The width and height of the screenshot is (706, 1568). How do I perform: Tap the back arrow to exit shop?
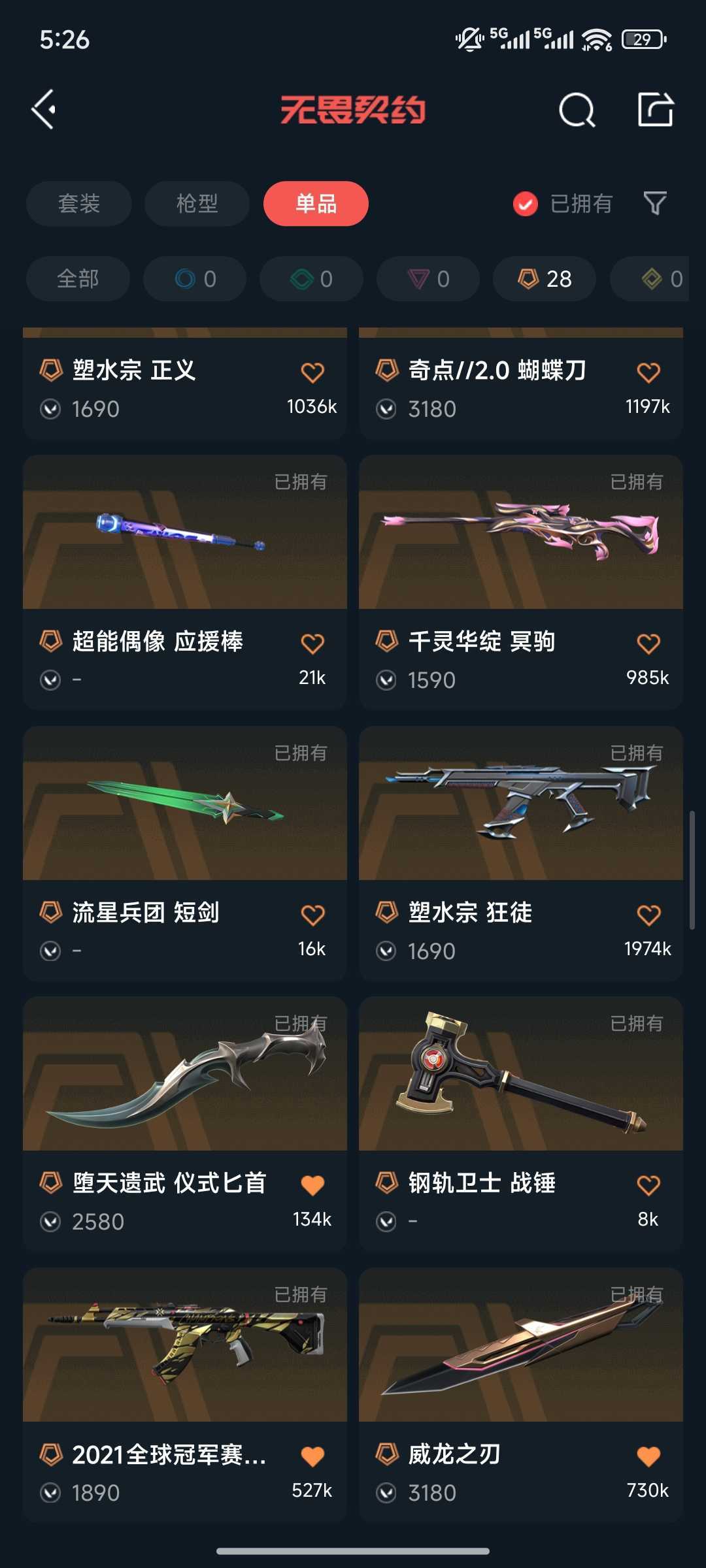(43, 109)
